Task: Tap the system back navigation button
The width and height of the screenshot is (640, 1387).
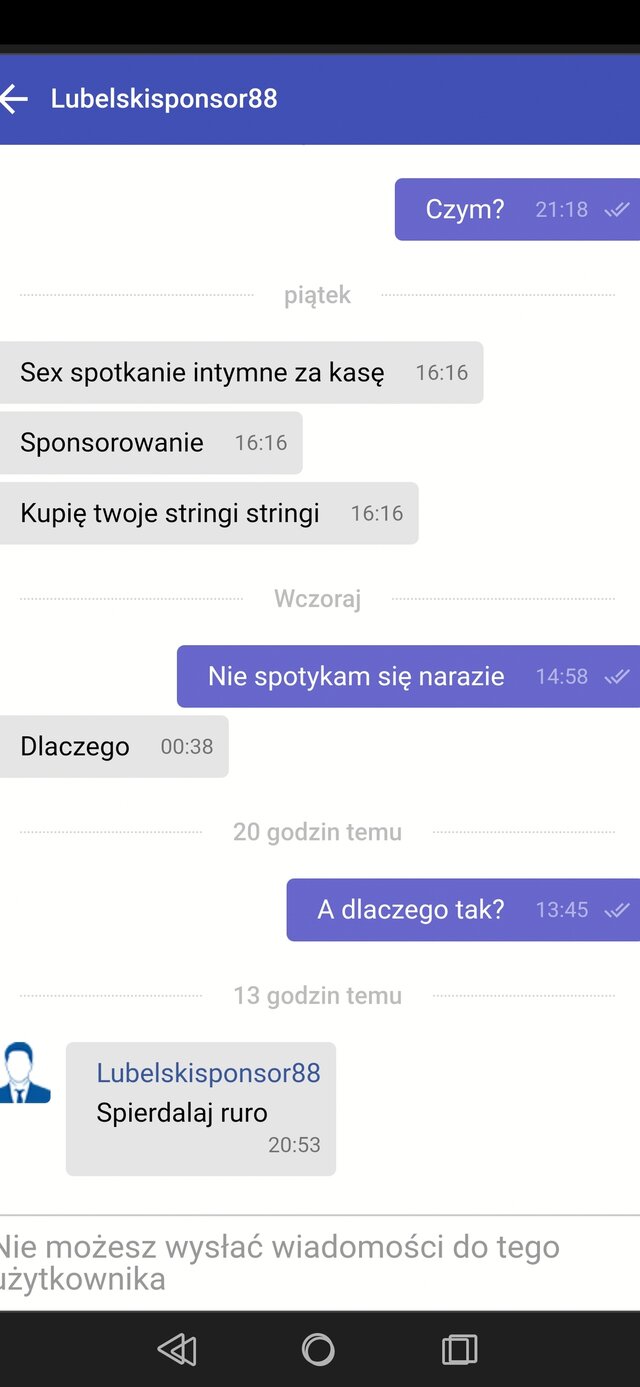Action: 177,1350
